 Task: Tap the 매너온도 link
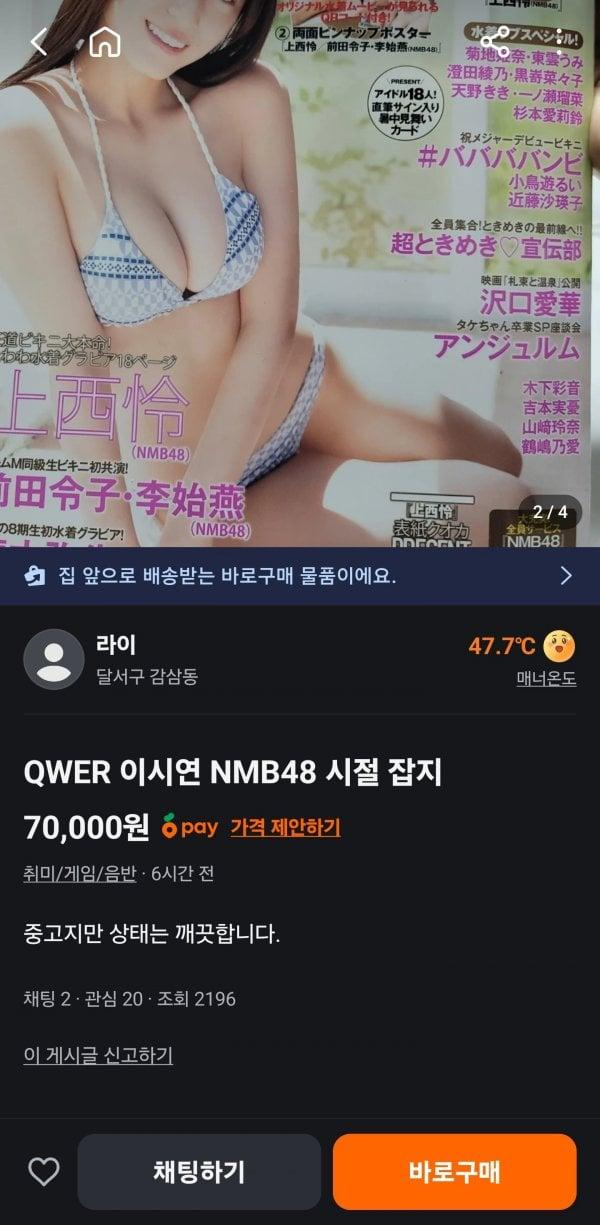546,678
